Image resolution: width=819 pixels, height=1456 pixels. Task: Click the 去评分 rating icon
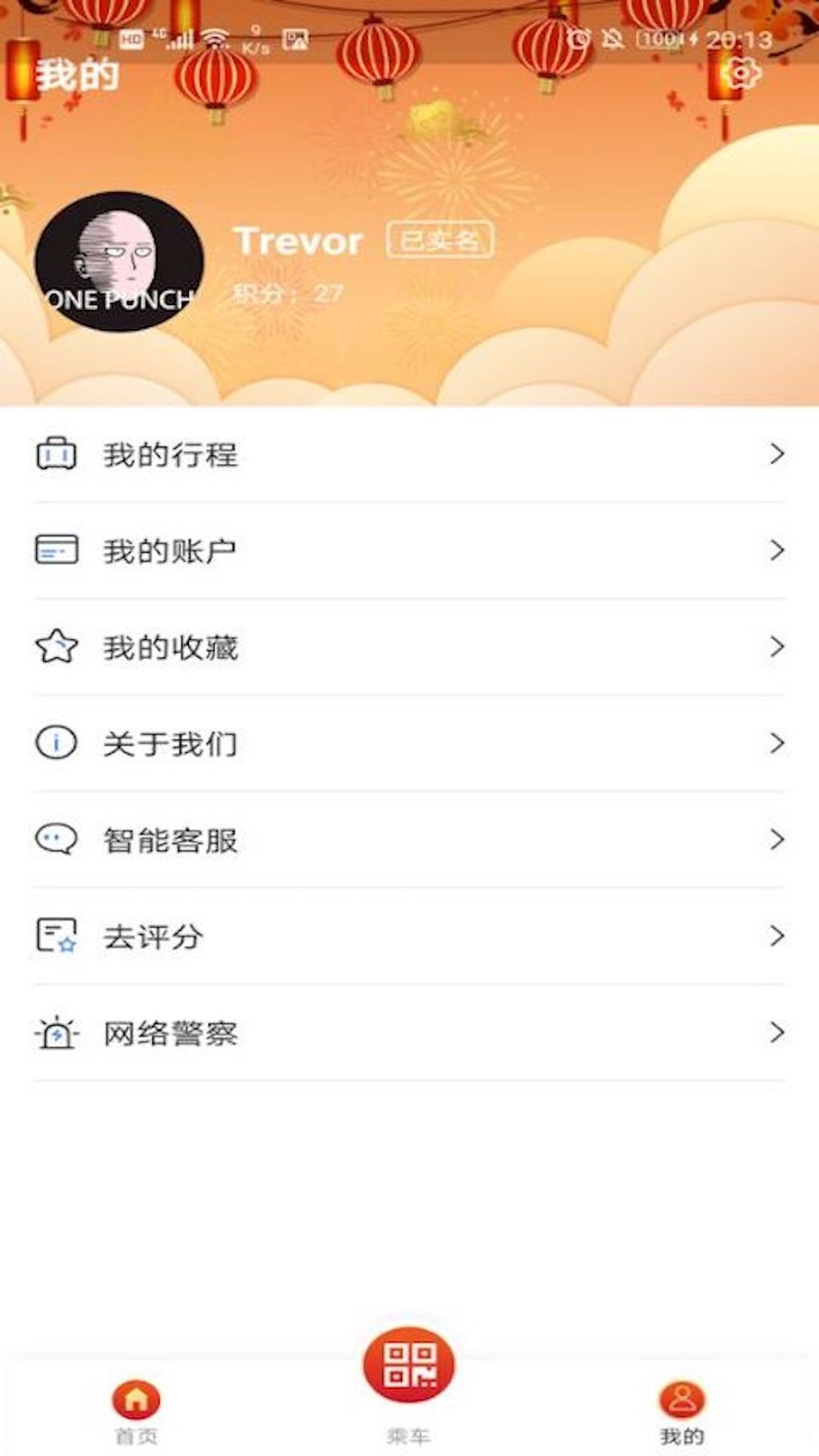[x=55, y=936]
